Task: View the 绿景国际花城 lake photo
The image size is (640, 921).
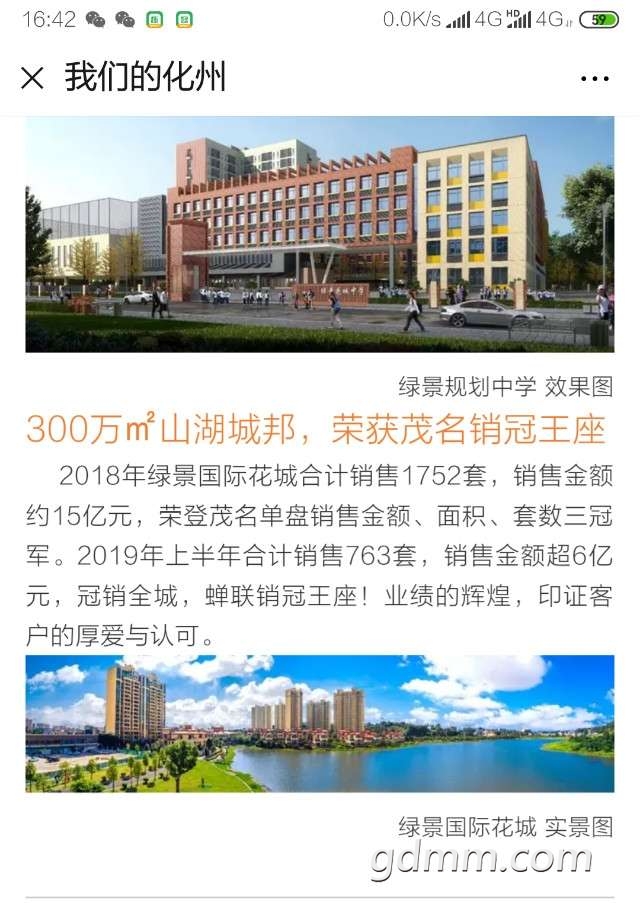Action: tap(319, 724)
